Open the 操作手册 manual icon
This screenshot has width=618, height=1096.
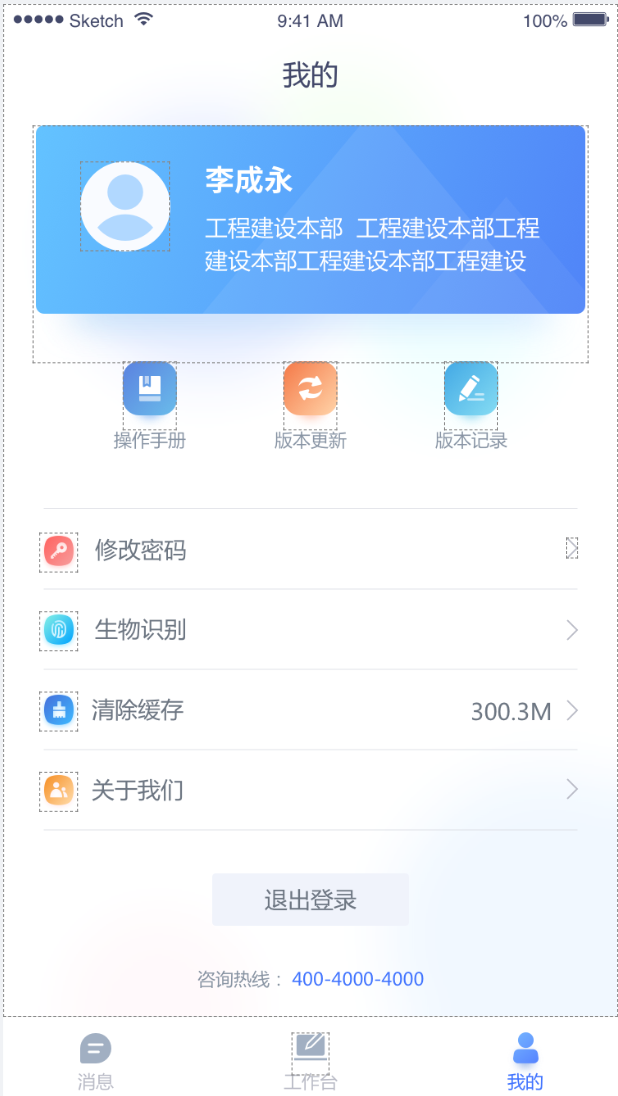pyautogui.click(x=150, y=389)
